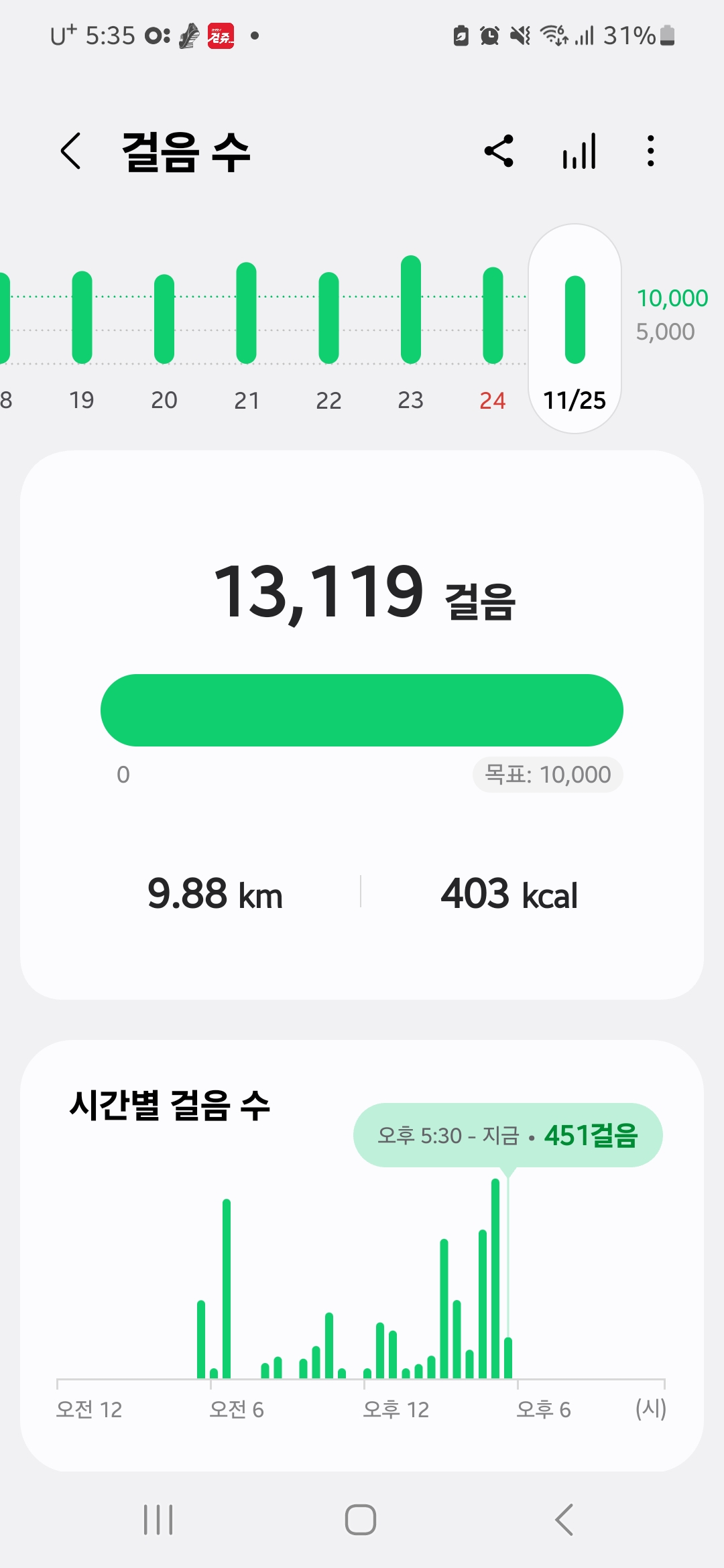The width and height of the screenshot is (724, 1568).
Task: Select the step bar for day 22
Action: coord(328,318)
